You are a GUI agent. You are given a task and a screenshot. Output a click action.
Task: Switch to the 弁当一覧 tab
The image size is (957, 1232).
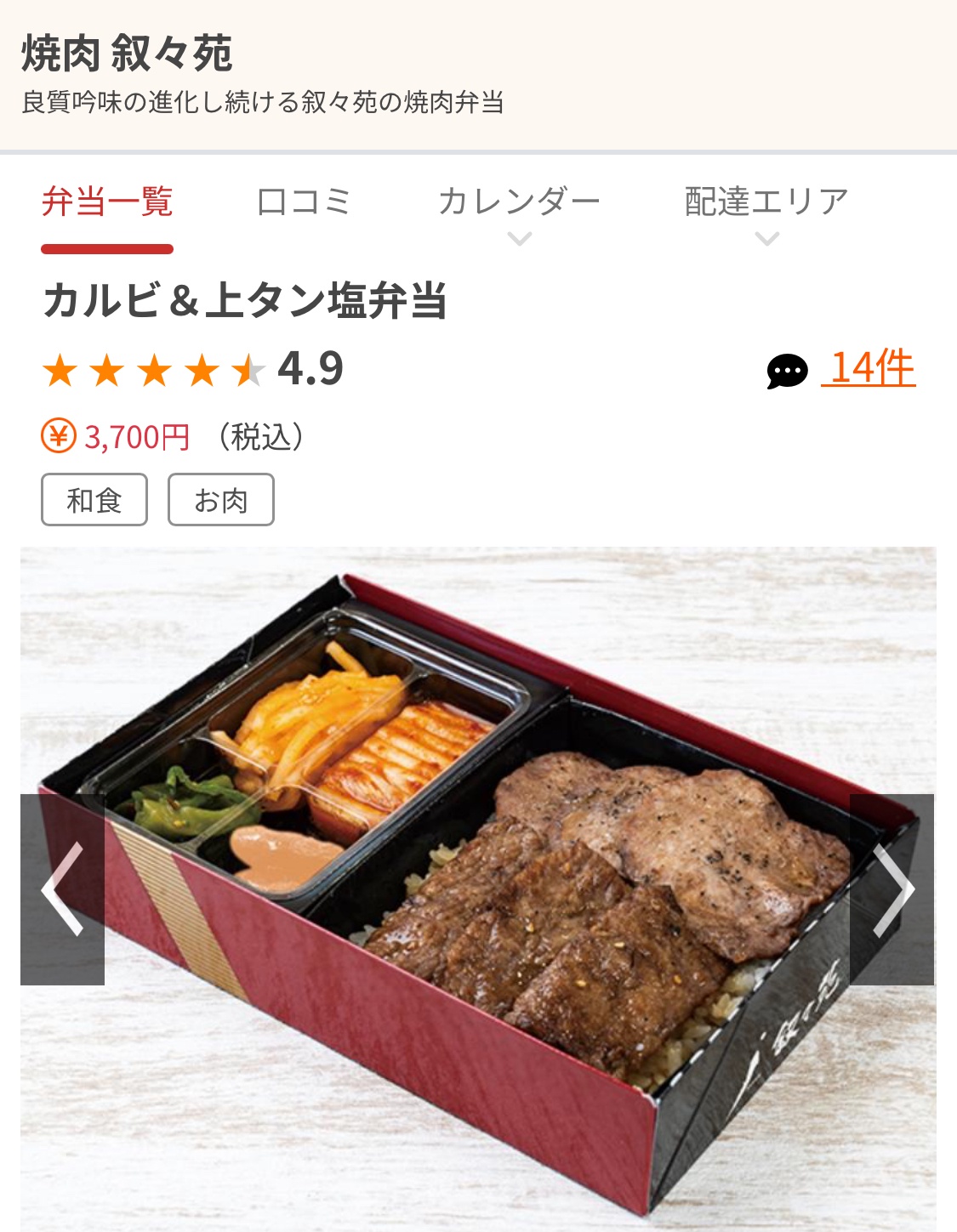click(x=107, y=202)
